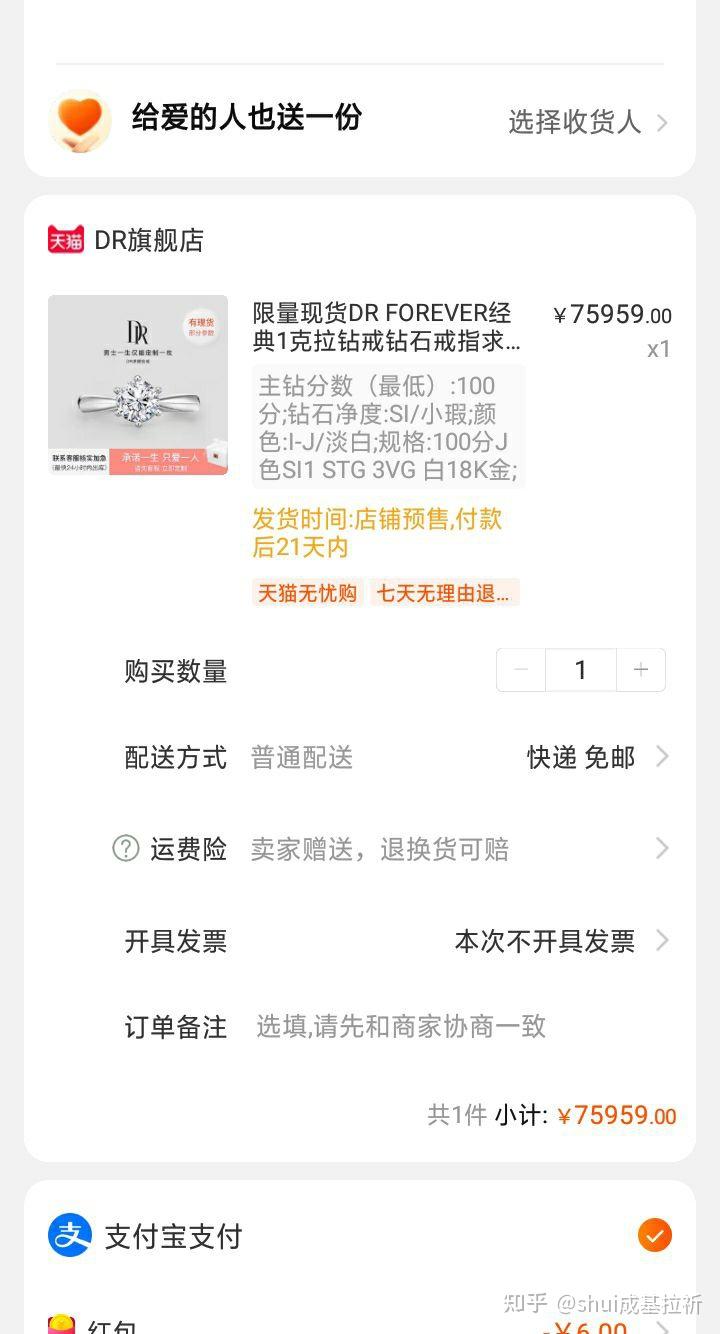Increase quantity with the plus stepper
The width and height of the screenshot is (720, 1334).
640,670
